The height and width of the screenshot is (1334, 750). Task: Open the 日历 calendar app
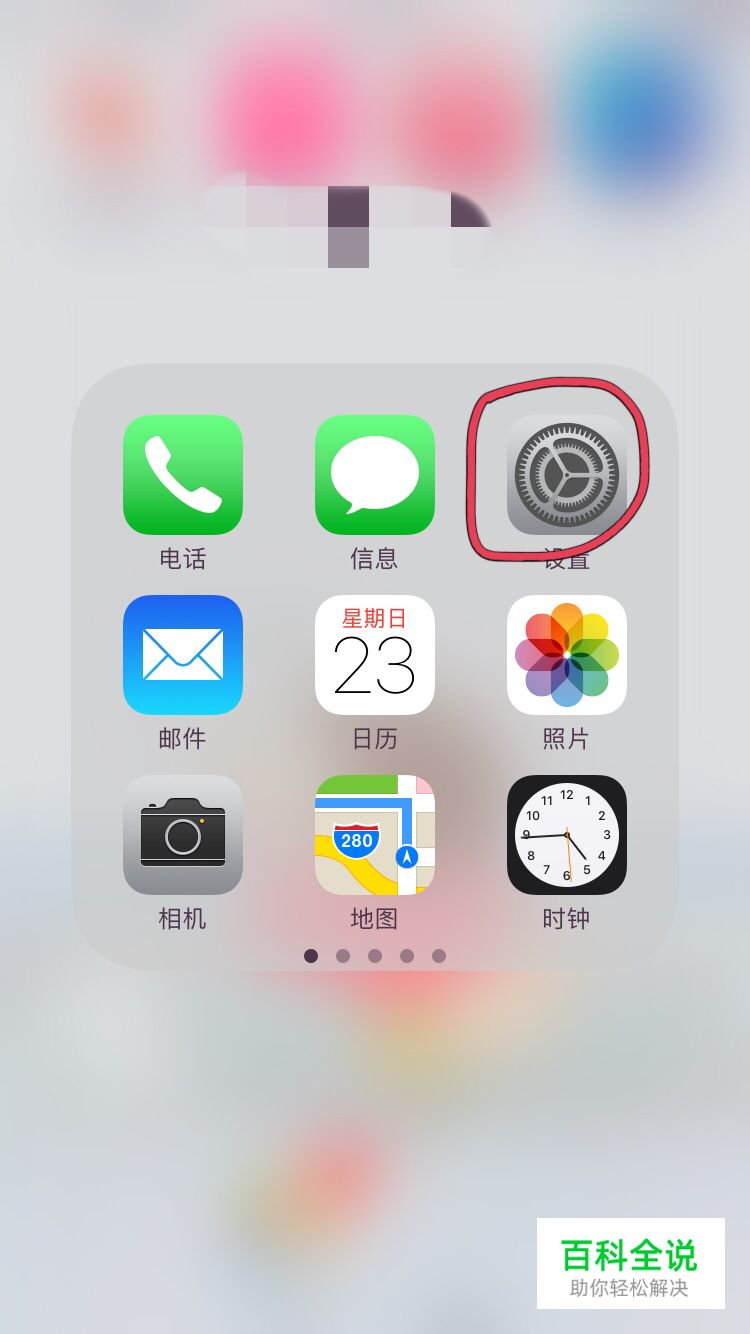pos(375,655)
